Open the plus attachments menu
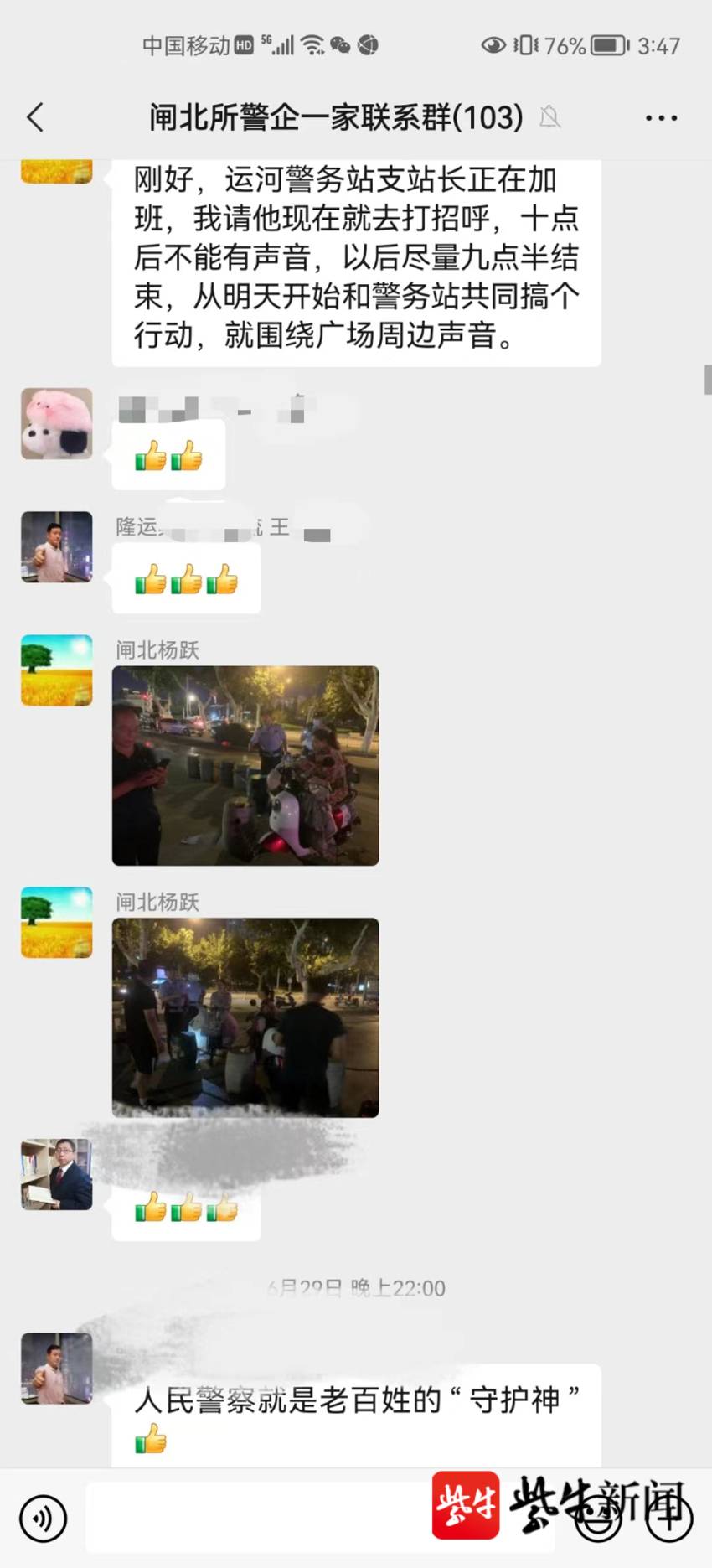The height and width of the screenshot is (1568, 712). pos(668,1518)
